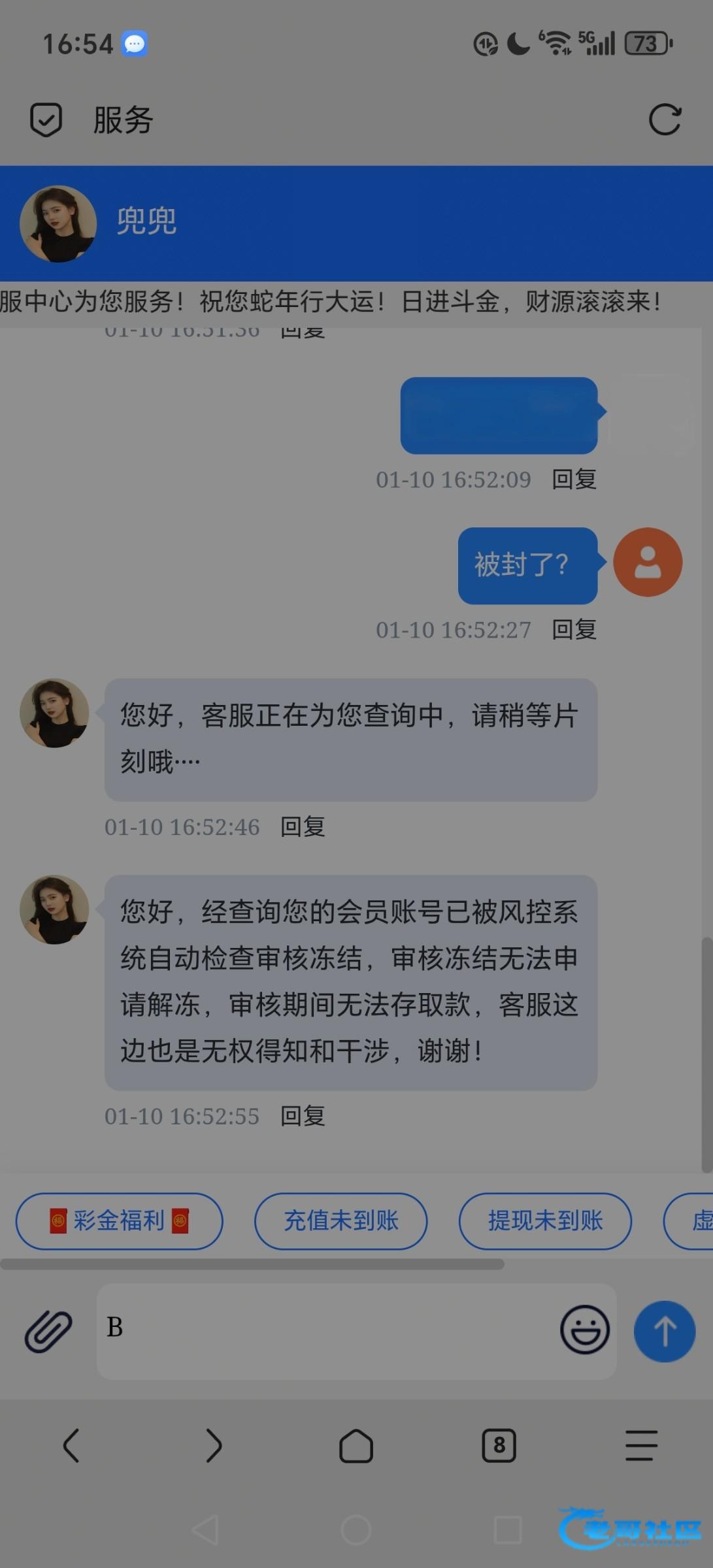Open the emoji picker

click(x=585, y=1330)
